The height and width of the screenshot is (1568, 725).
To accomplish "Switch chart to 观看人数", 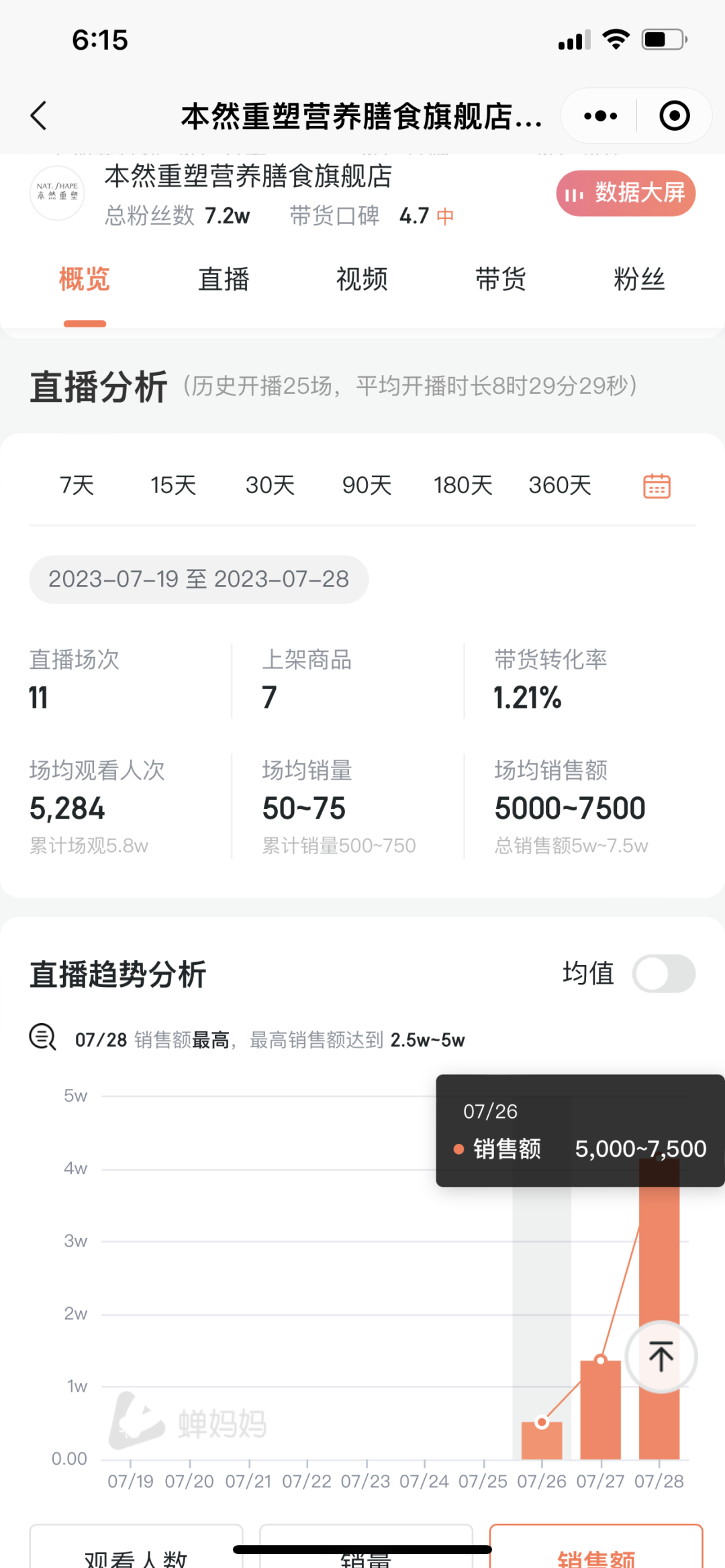I will (136, 1554).
